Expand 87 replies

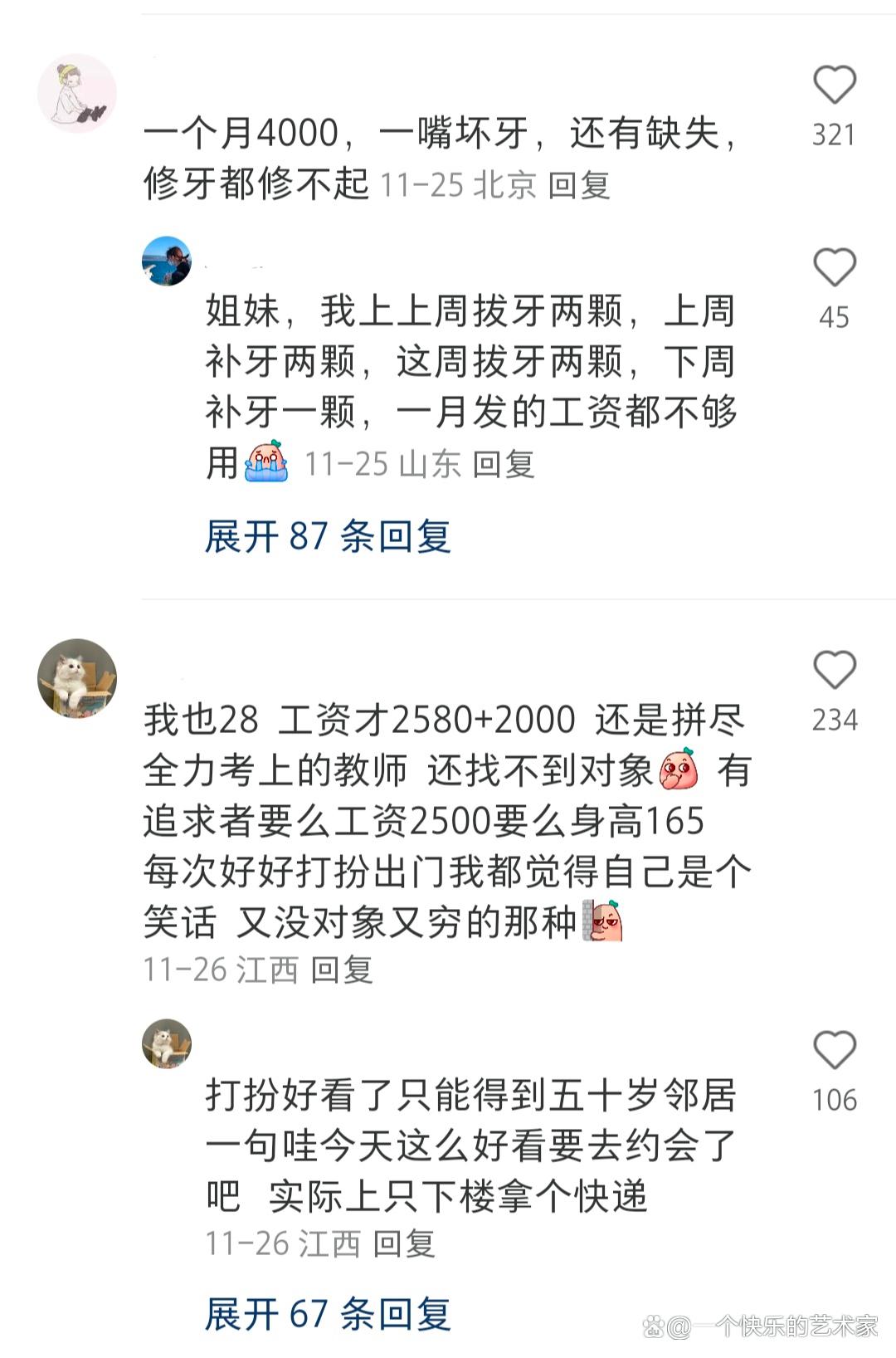pyautogui.click(x=328, y=536)
